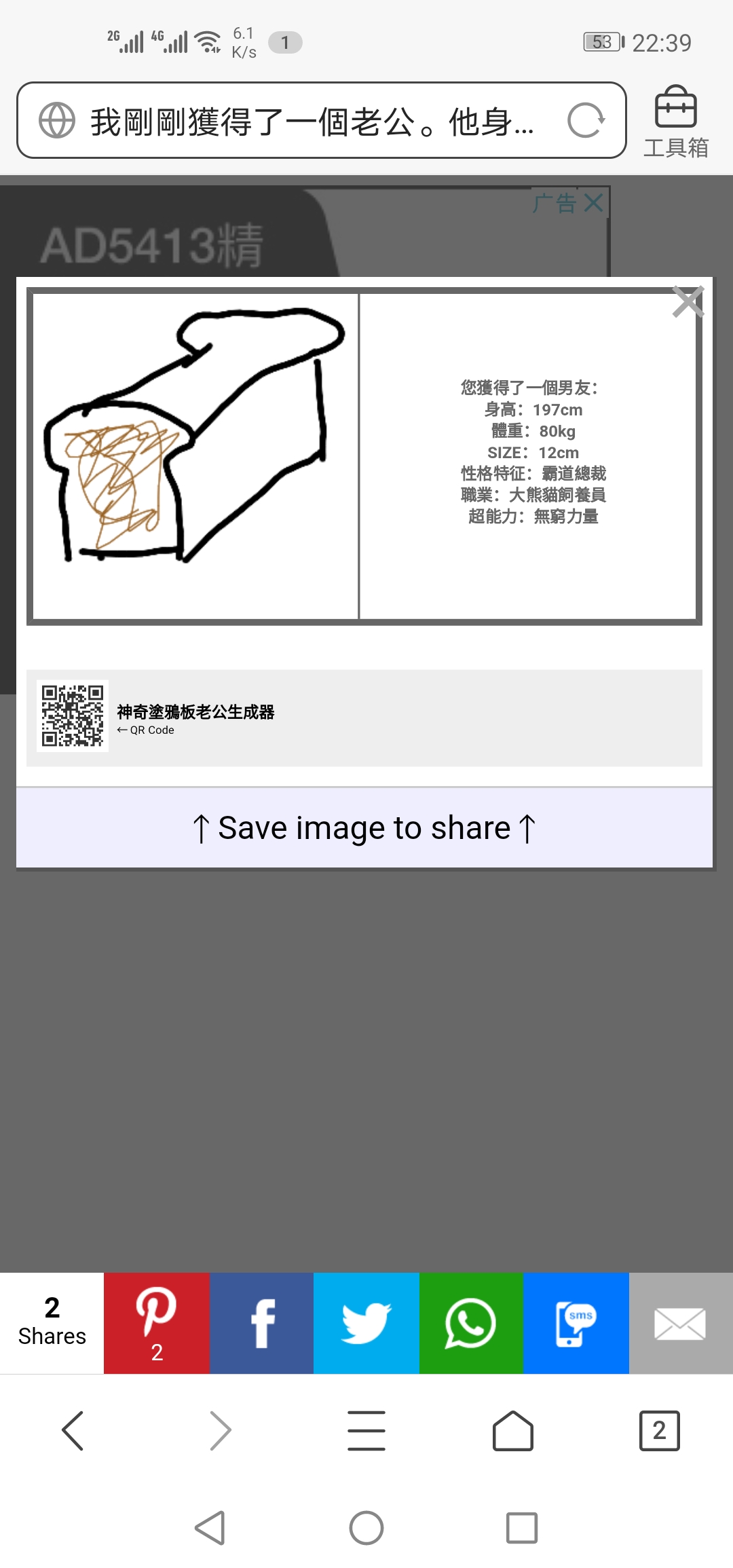Open the system recent apps
The image size is (733, 1568).
522,1528
